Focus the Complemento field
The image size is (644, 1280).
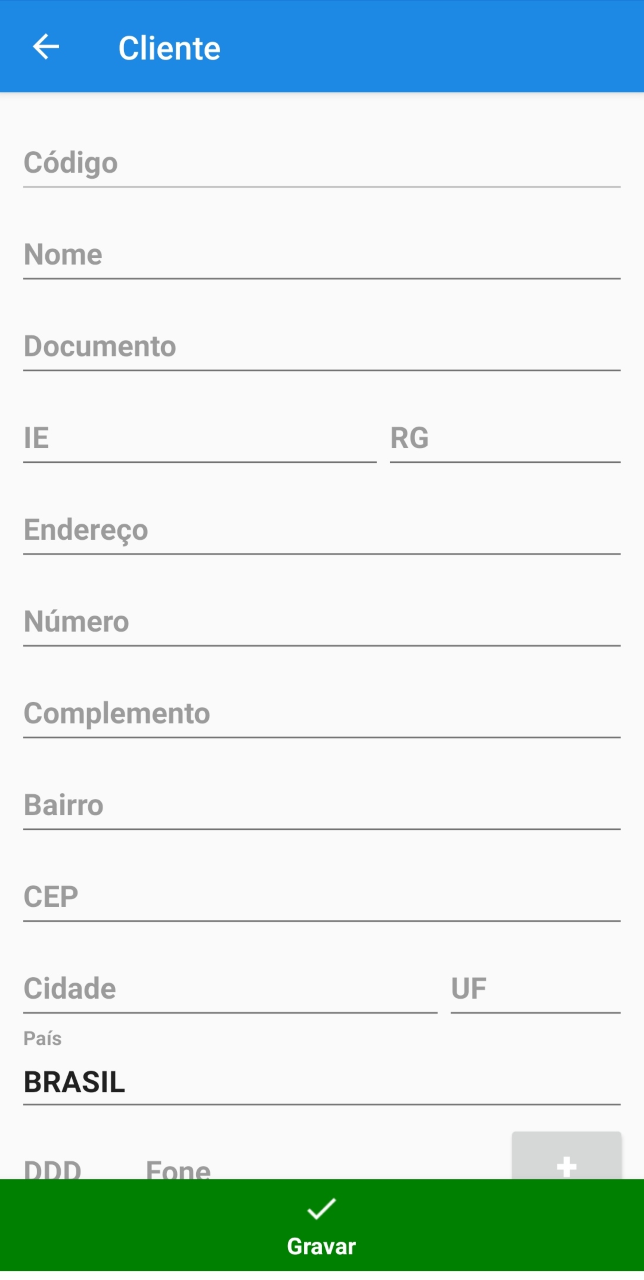pyautogui.click(x=321, y=714)
